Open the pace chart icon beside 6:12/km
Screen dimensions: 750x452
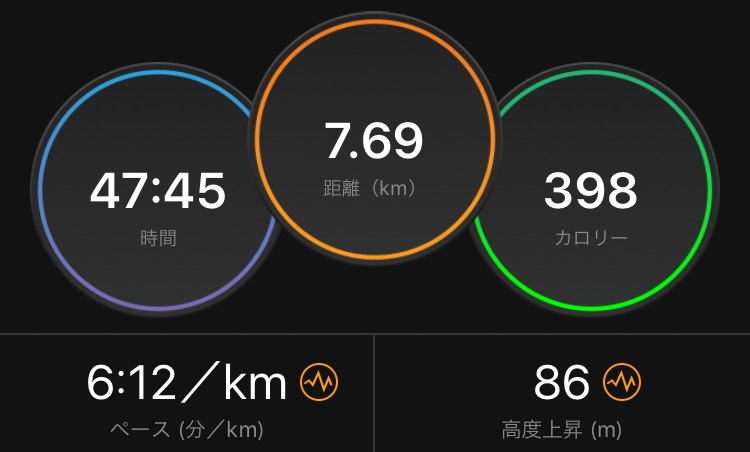[321, 381]
